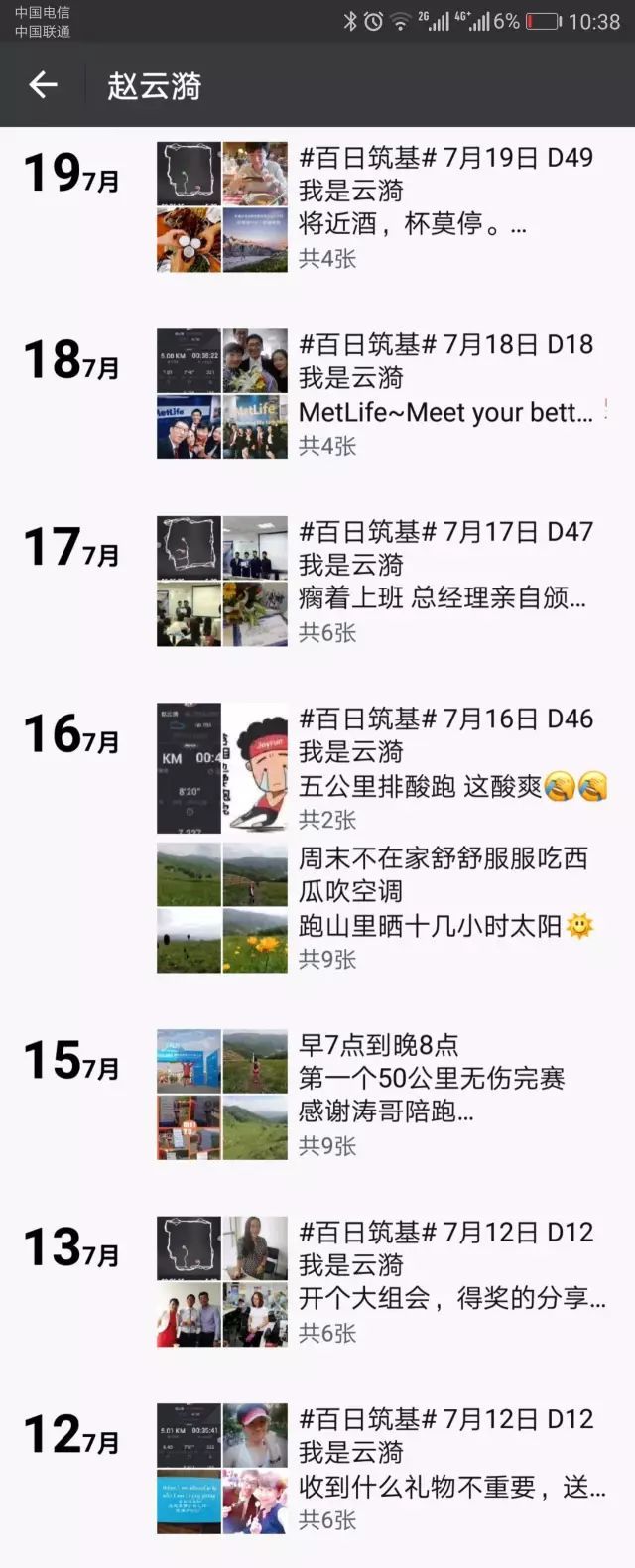
Task: View the July 17 post D47
Action: coord(446,581)
